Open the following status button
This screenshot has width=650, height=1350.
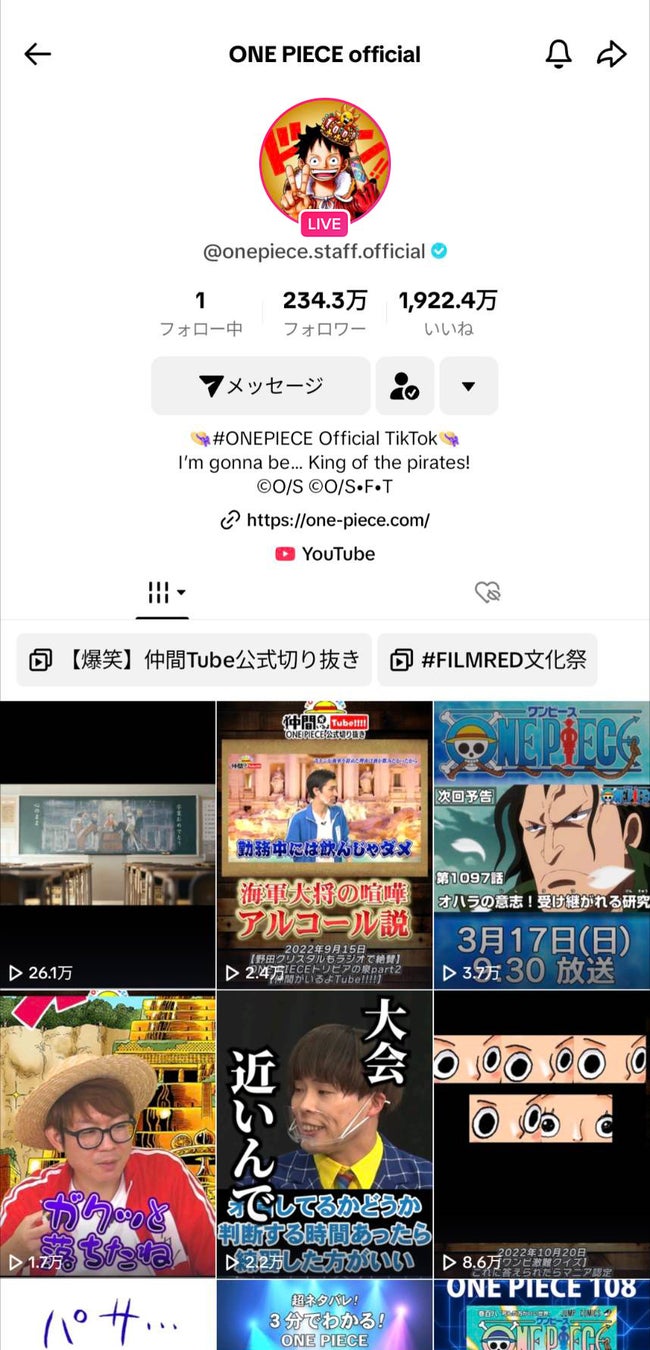(x=405, y=386)
